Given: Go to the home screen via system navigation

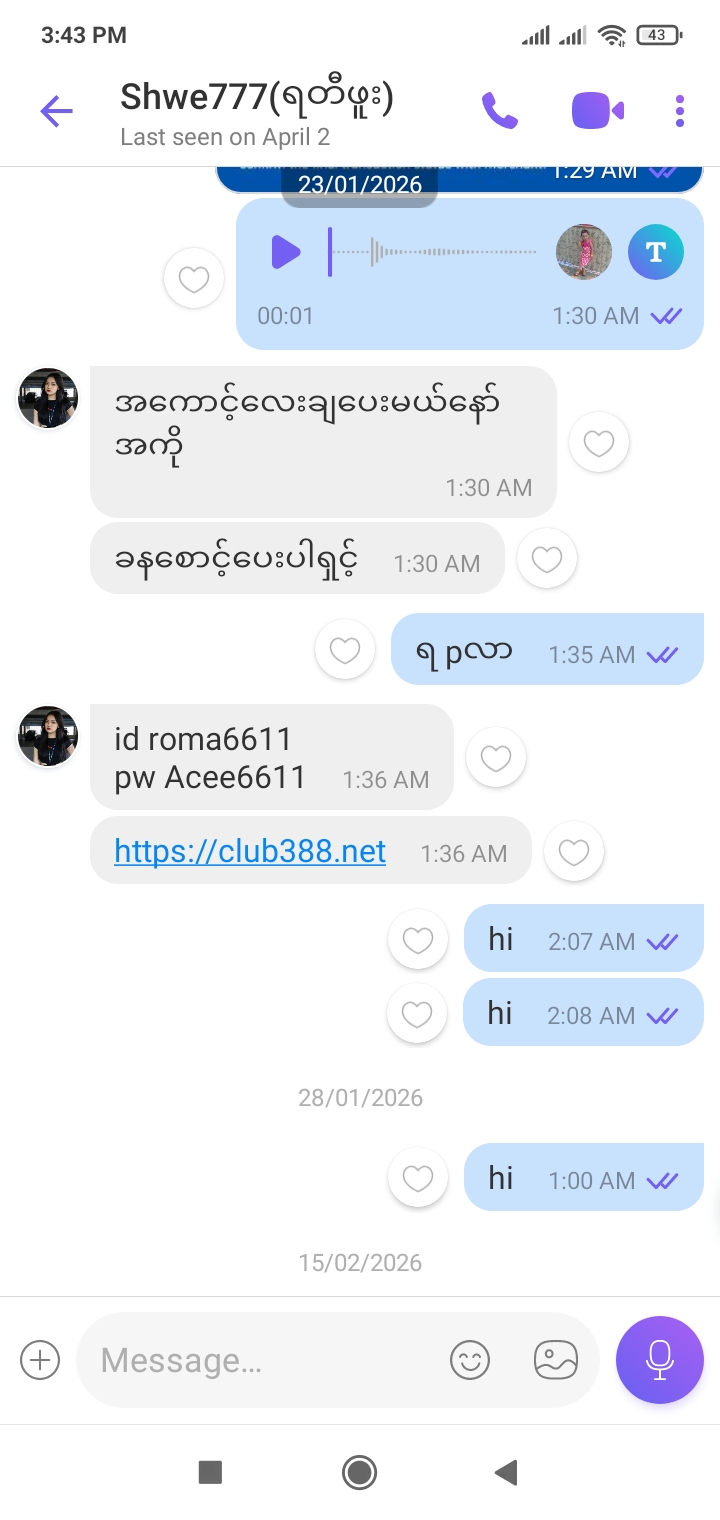Looking at the screenshot, I should (359, 1472).
